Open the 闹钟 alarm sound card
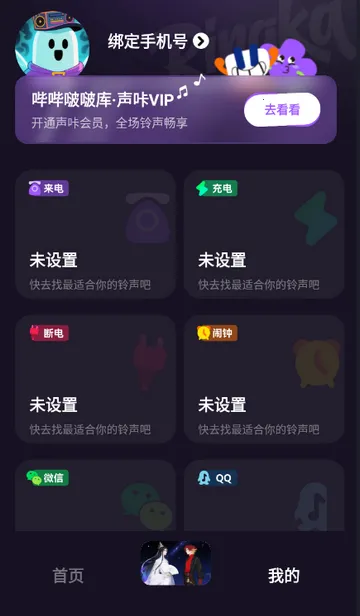The height and width of the screenshot is (616, 360). [x=264, y=379]
